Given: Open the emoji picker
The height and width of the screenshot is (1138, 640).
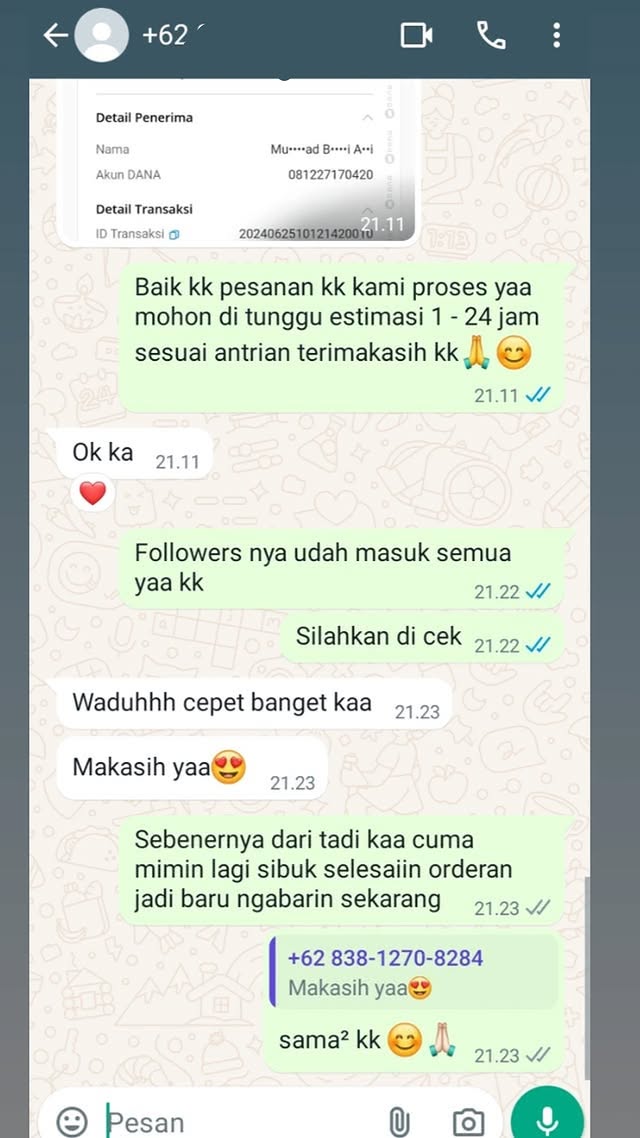Looking at the screenshot, I should pyautogui.click(x=72, y=1121).
